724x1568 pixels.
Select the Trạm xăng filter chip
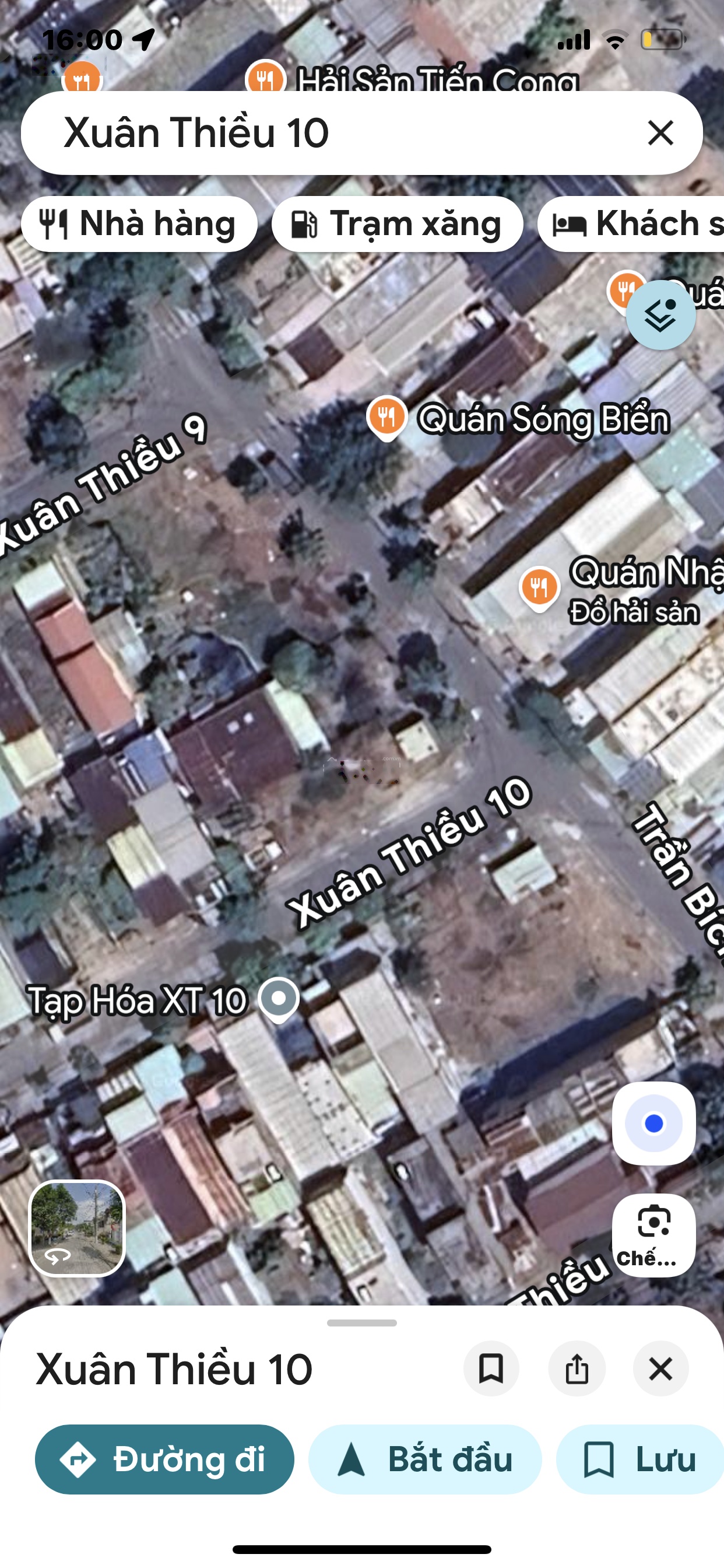pos(396,224)
